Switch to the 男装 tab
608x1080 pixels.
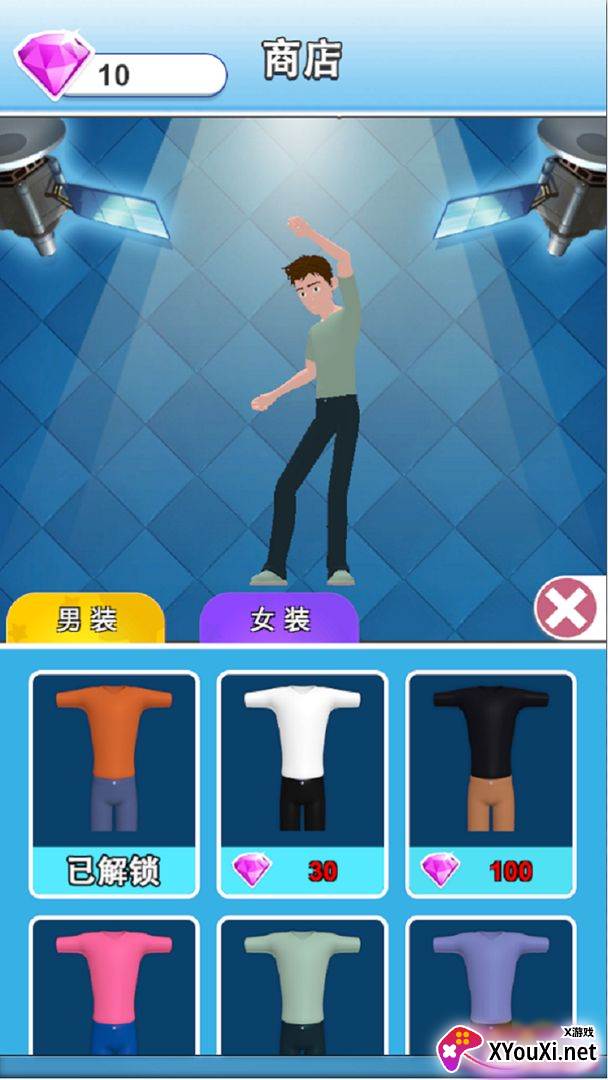(85, 618)
